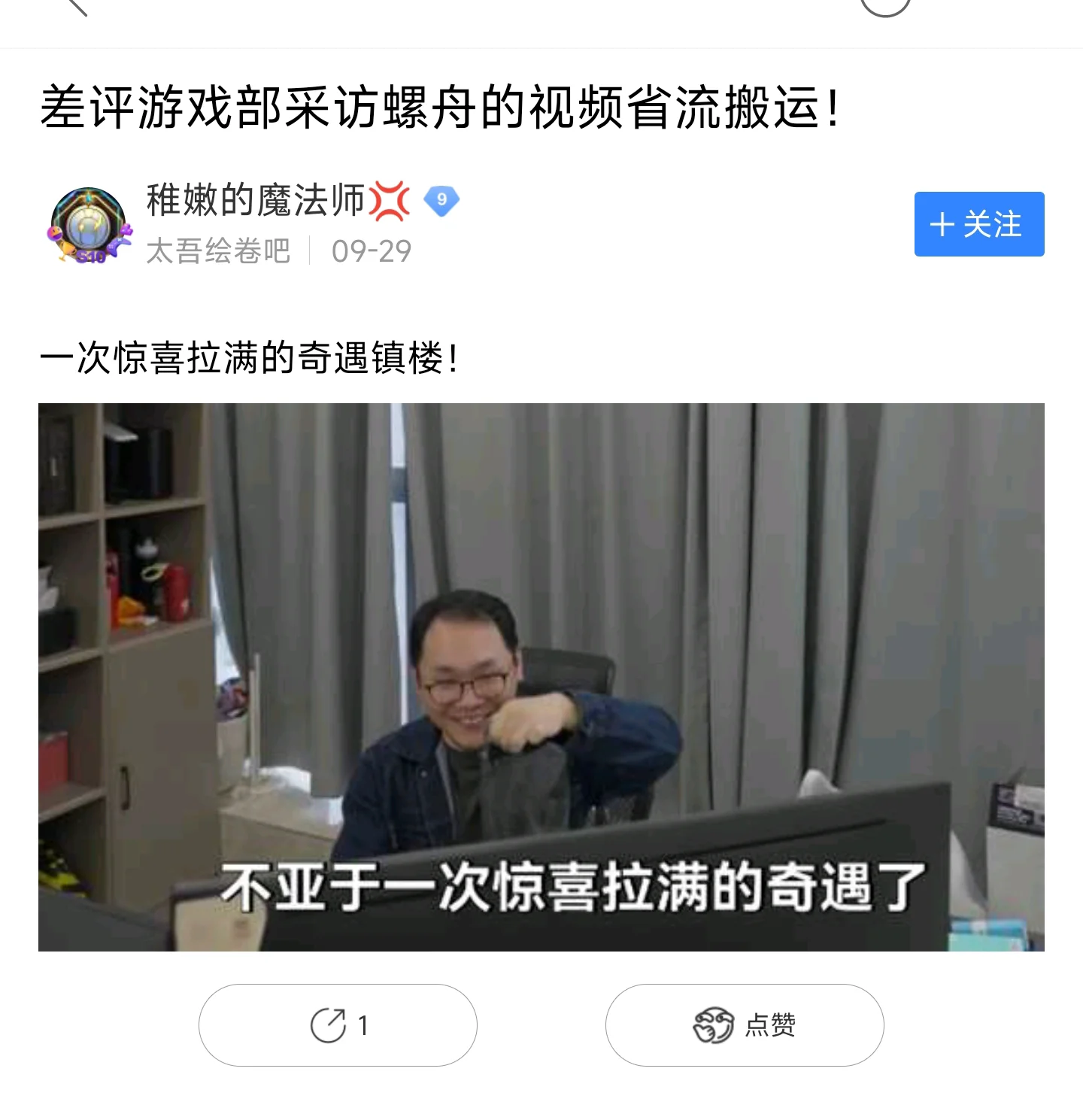Open the 太吾绘卷吧 forum link

(x=218, y=251)
